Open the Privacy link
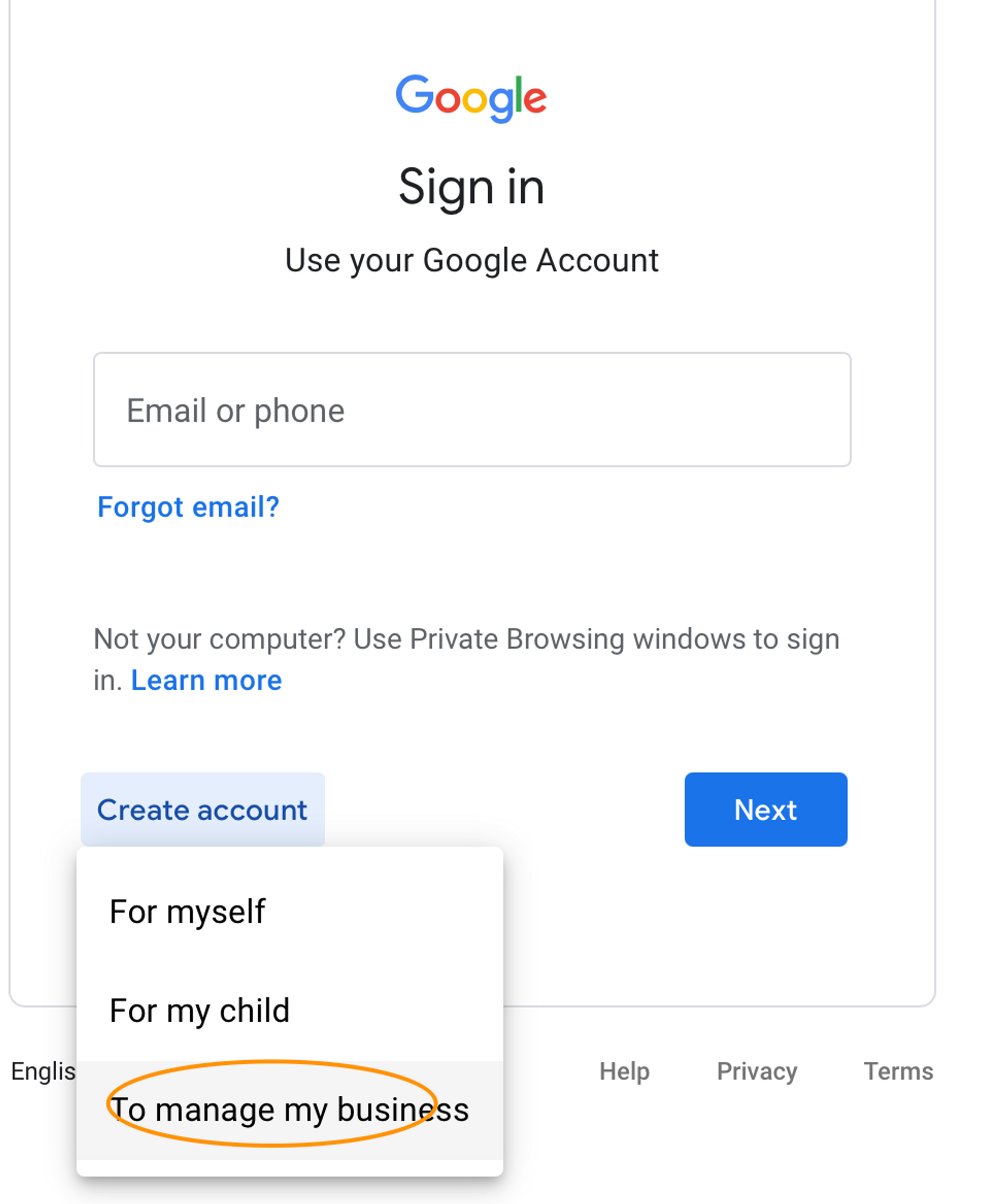Image resolution: width=1002 pixels, height=1204 pixels. pyautogui.click(x=757, y=1071)
